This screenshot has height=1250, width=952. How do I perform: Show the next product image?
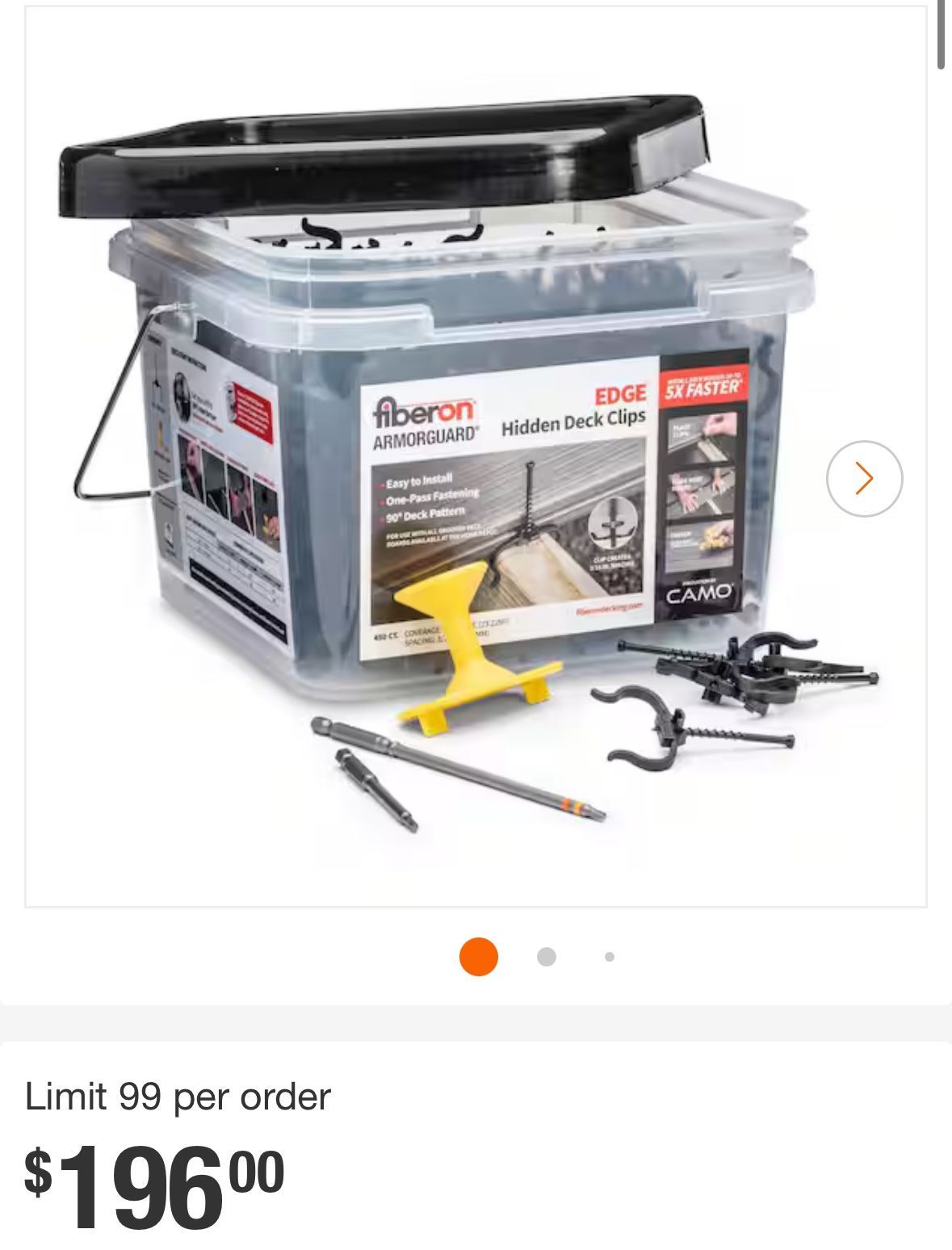pyautogui.click(x=864, y=478)
